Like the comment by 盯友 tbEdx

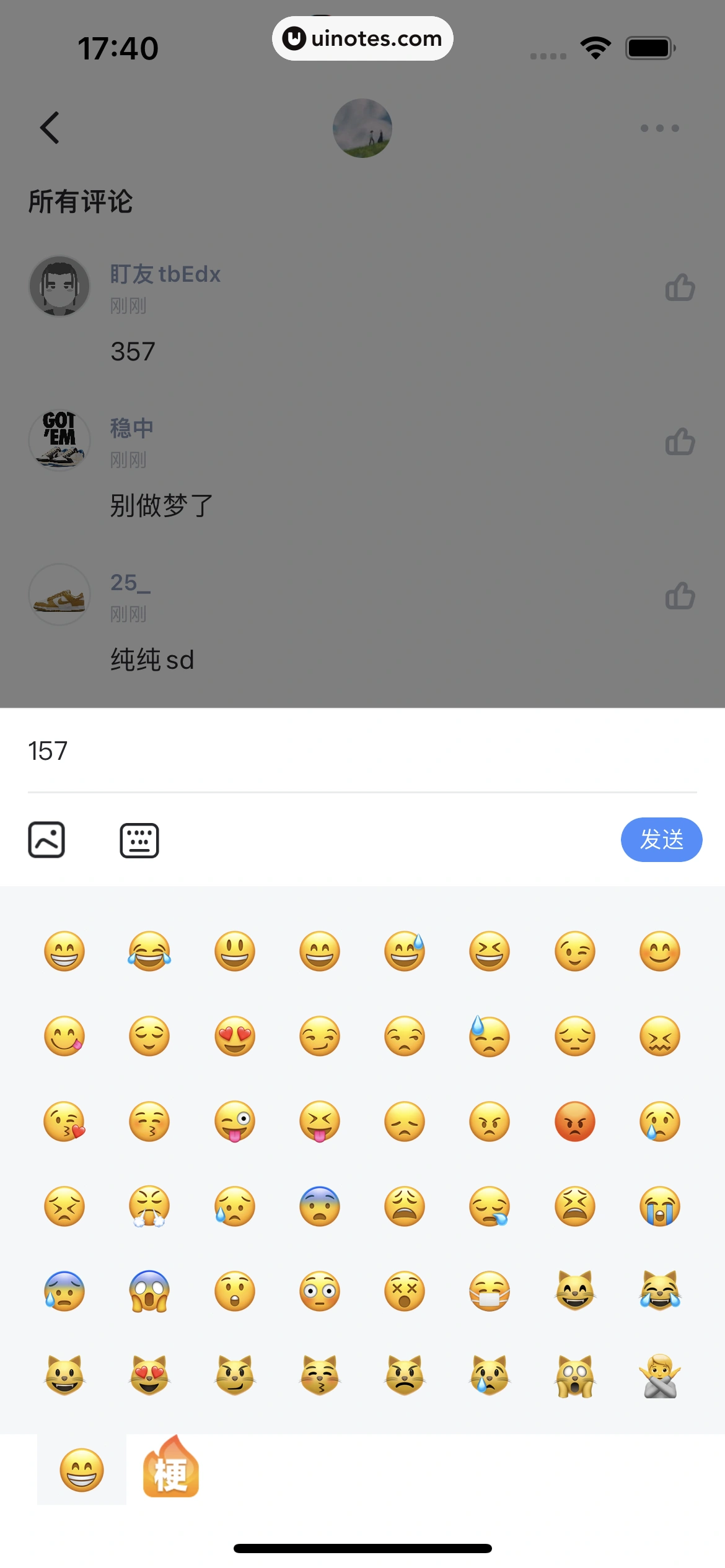pyautogui.click(x=680, y=288)
